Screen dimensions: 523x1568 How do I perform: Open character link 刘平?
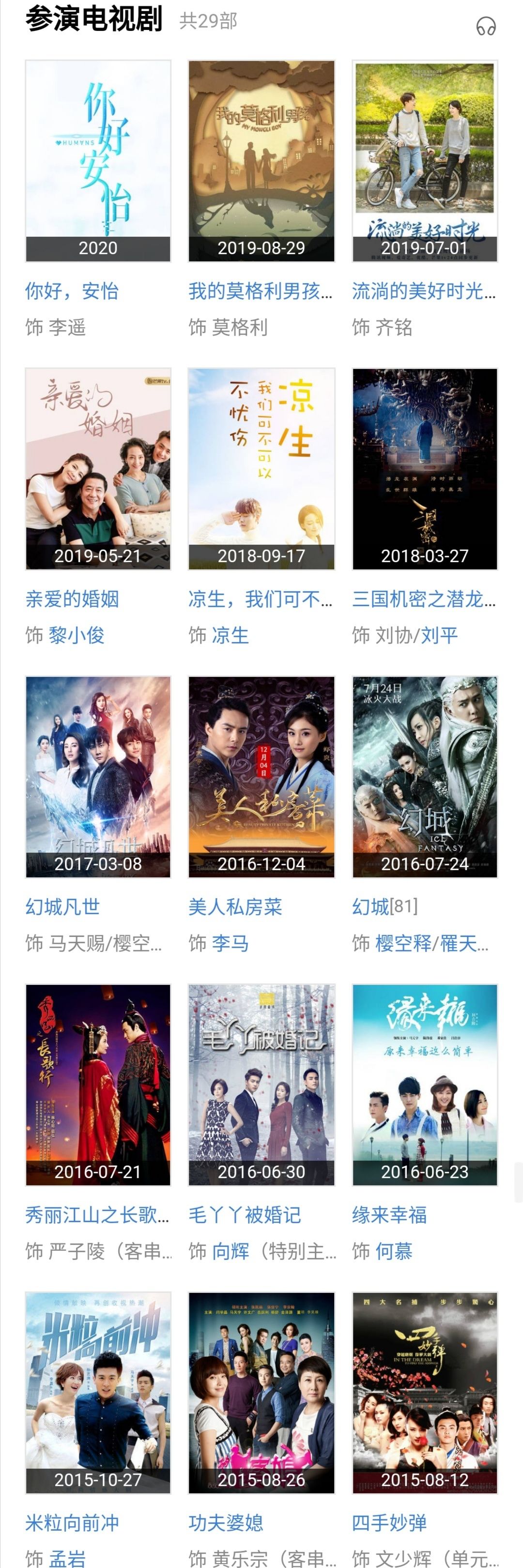pos(440,635)
